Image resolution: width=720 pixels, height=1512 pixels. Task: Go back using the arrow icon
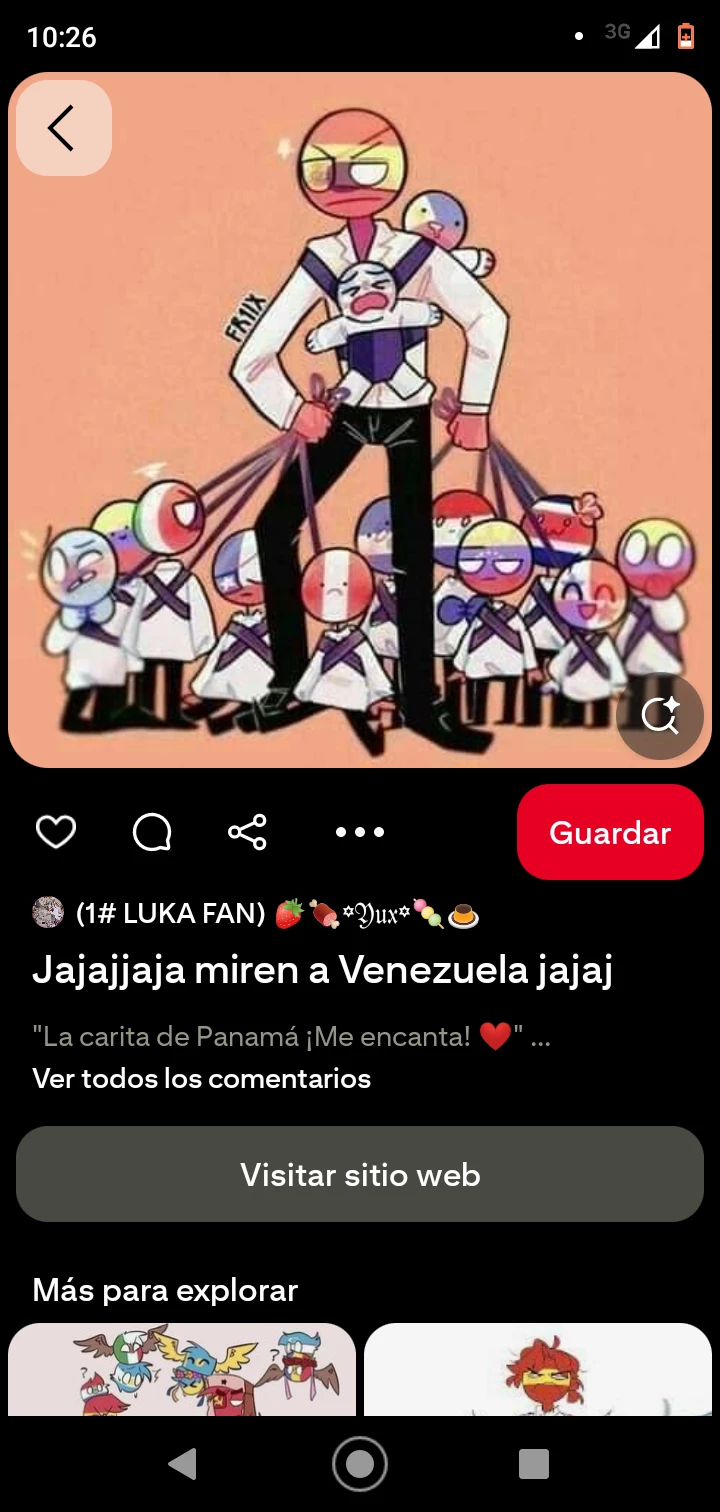click(62, 128)
